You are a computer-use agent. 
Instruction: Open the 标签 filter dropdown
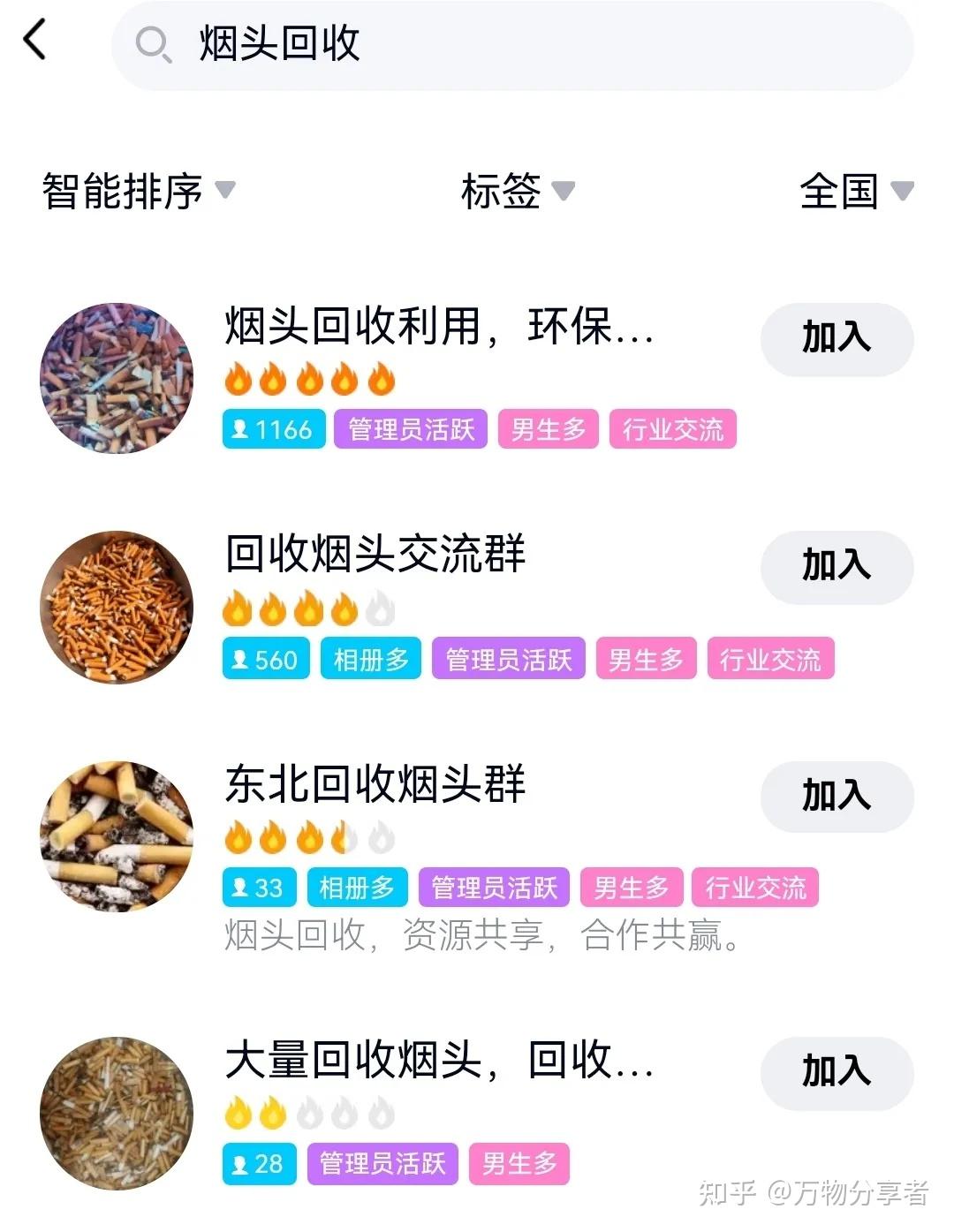(x=517, y=191)
